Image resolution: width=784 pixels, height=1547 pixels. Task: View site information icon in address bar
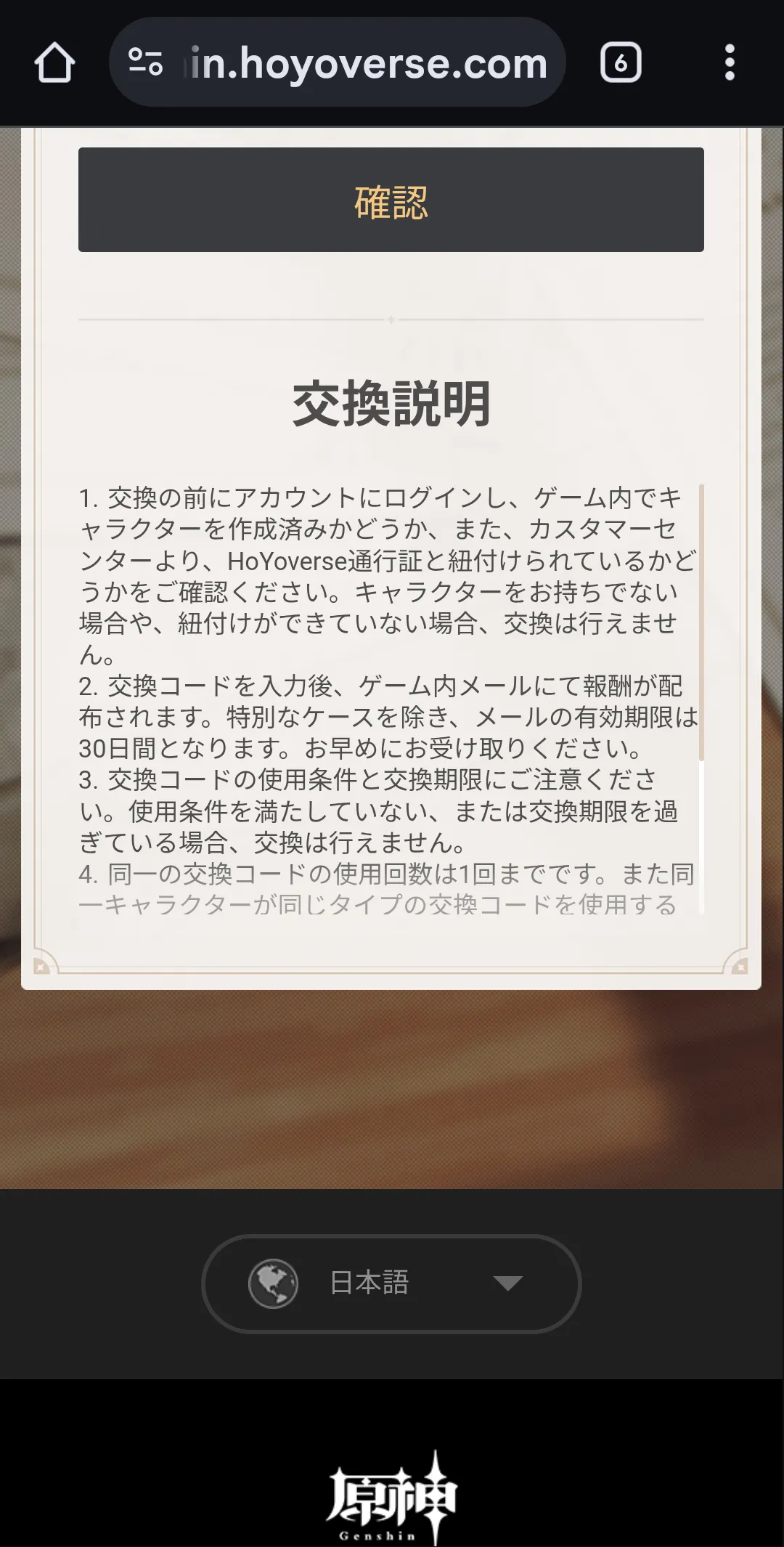click(145, 62)
